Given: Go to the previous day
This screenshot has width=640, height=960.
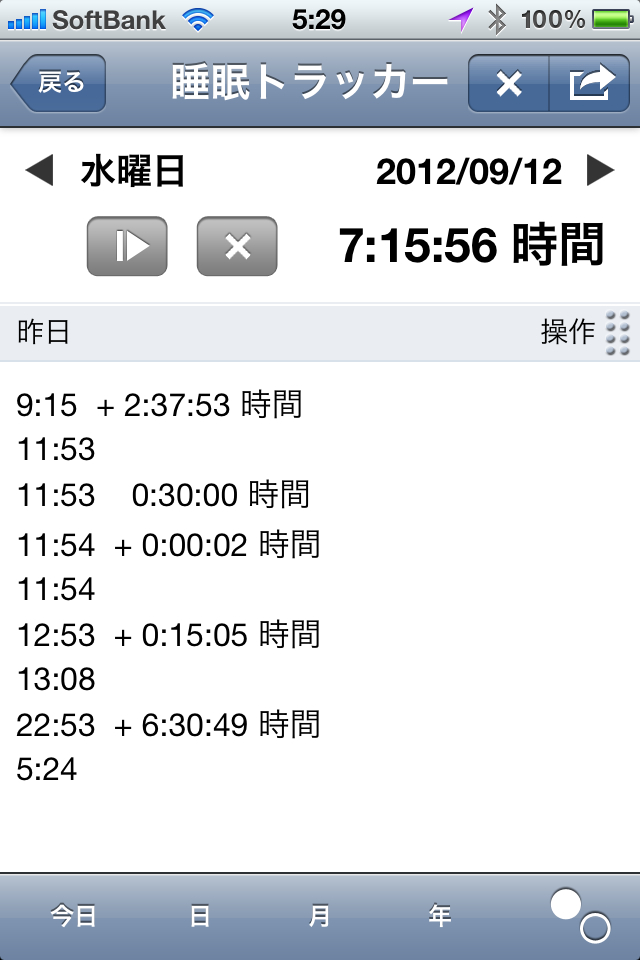Looking at the screenshot, I should tap(38, 172).
